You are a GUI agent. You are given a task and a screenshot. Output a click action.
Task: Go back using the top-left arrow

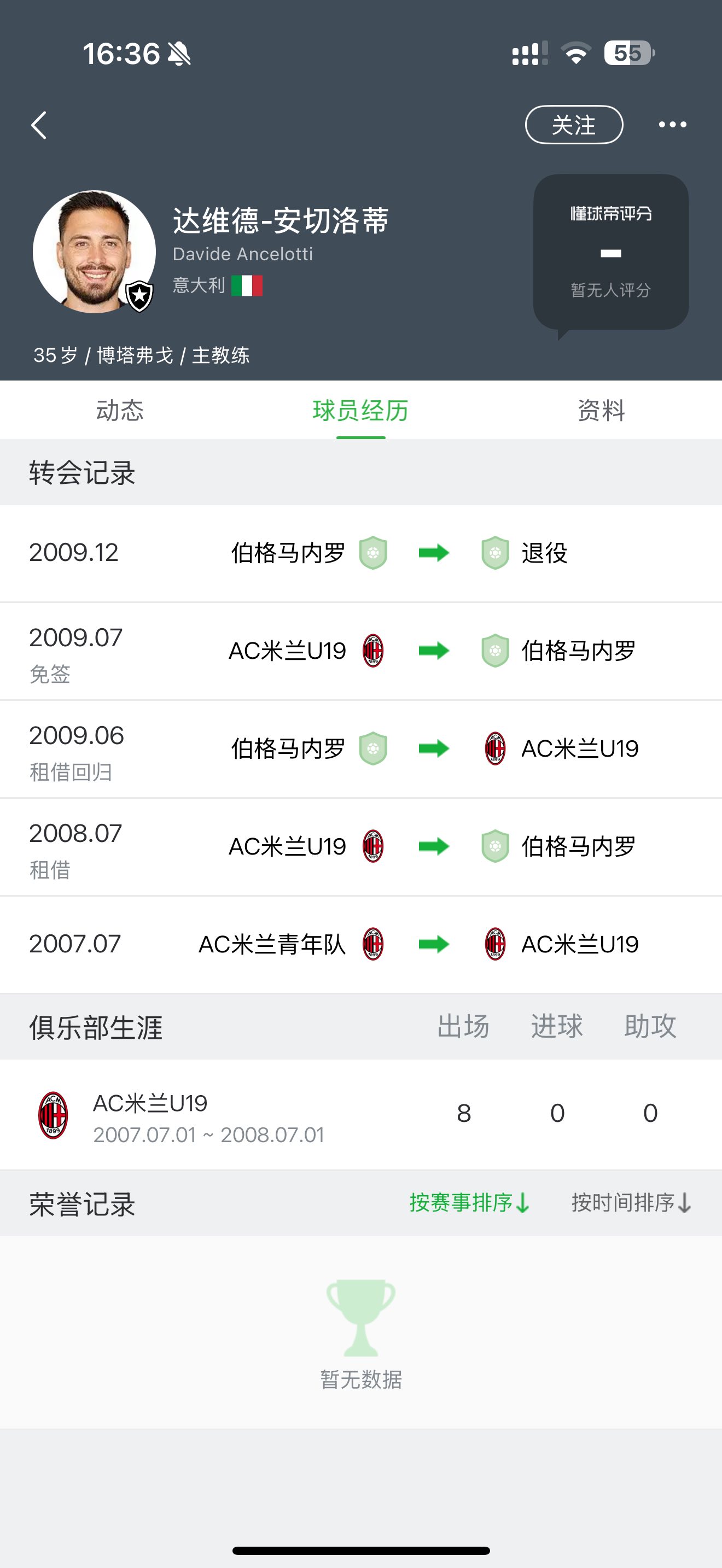[39, 125]
